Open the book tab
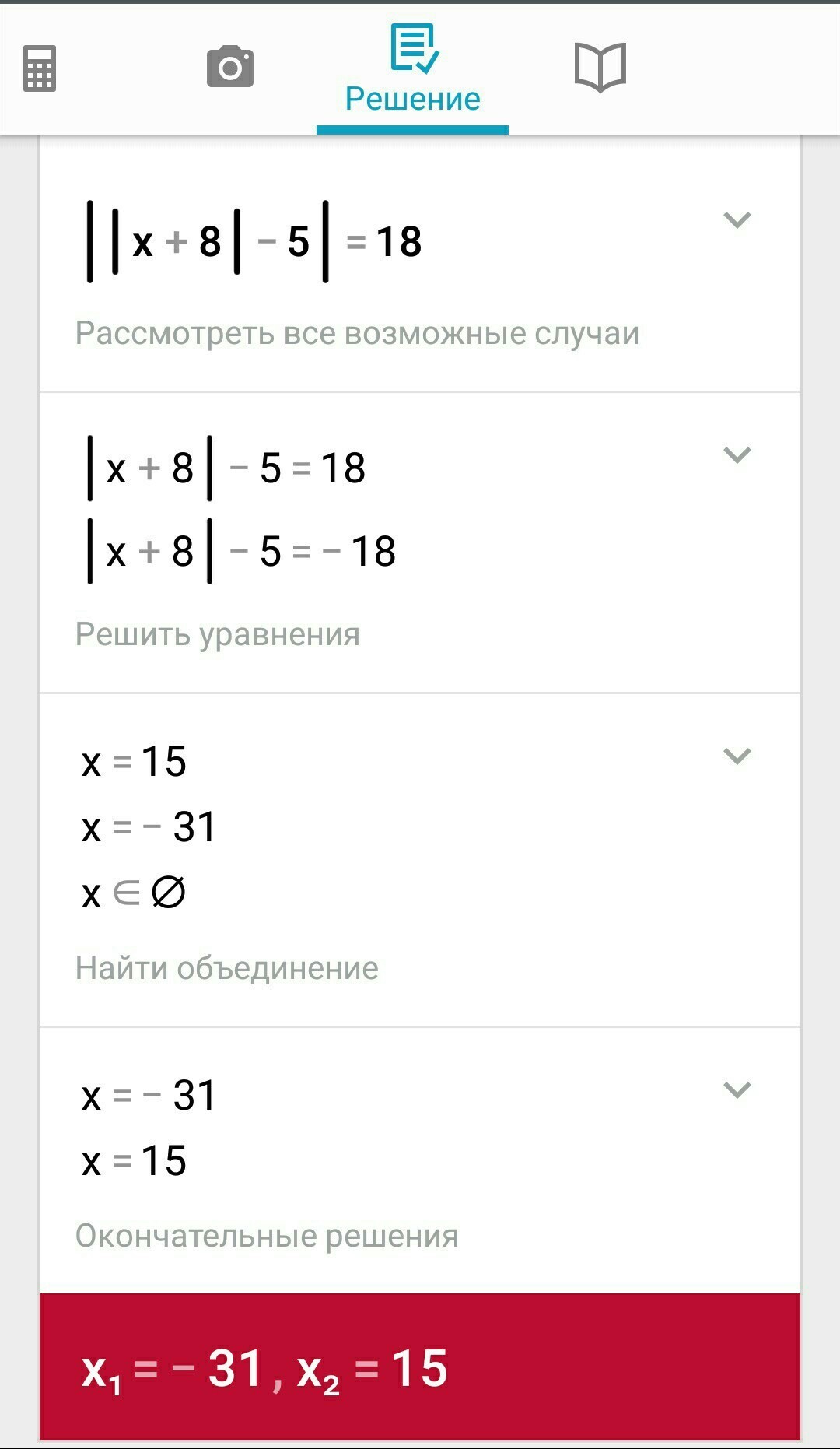The image size is (840, 1449). coord(600,68)
